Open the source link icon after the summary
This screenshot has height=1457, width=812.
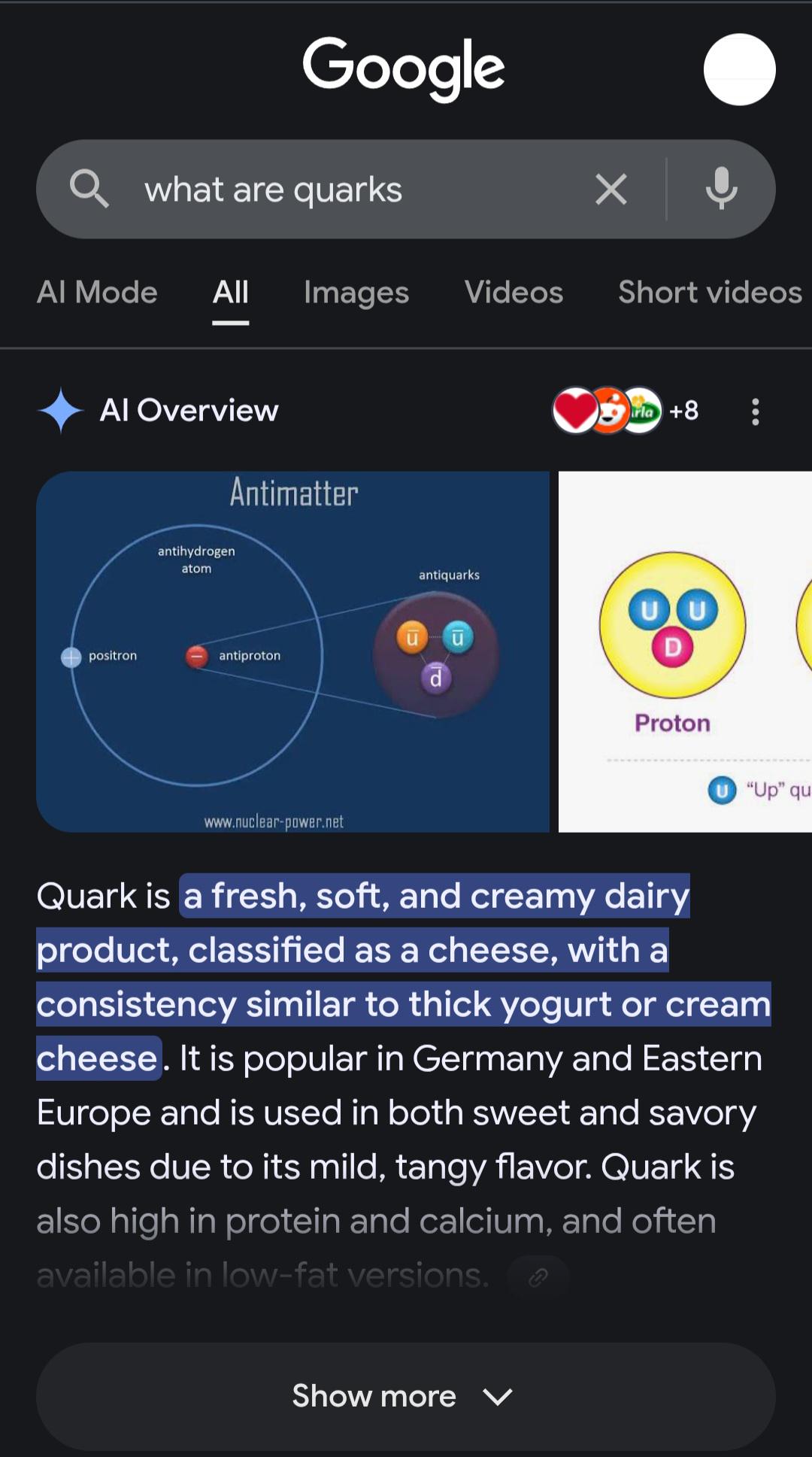(538, 1276)
